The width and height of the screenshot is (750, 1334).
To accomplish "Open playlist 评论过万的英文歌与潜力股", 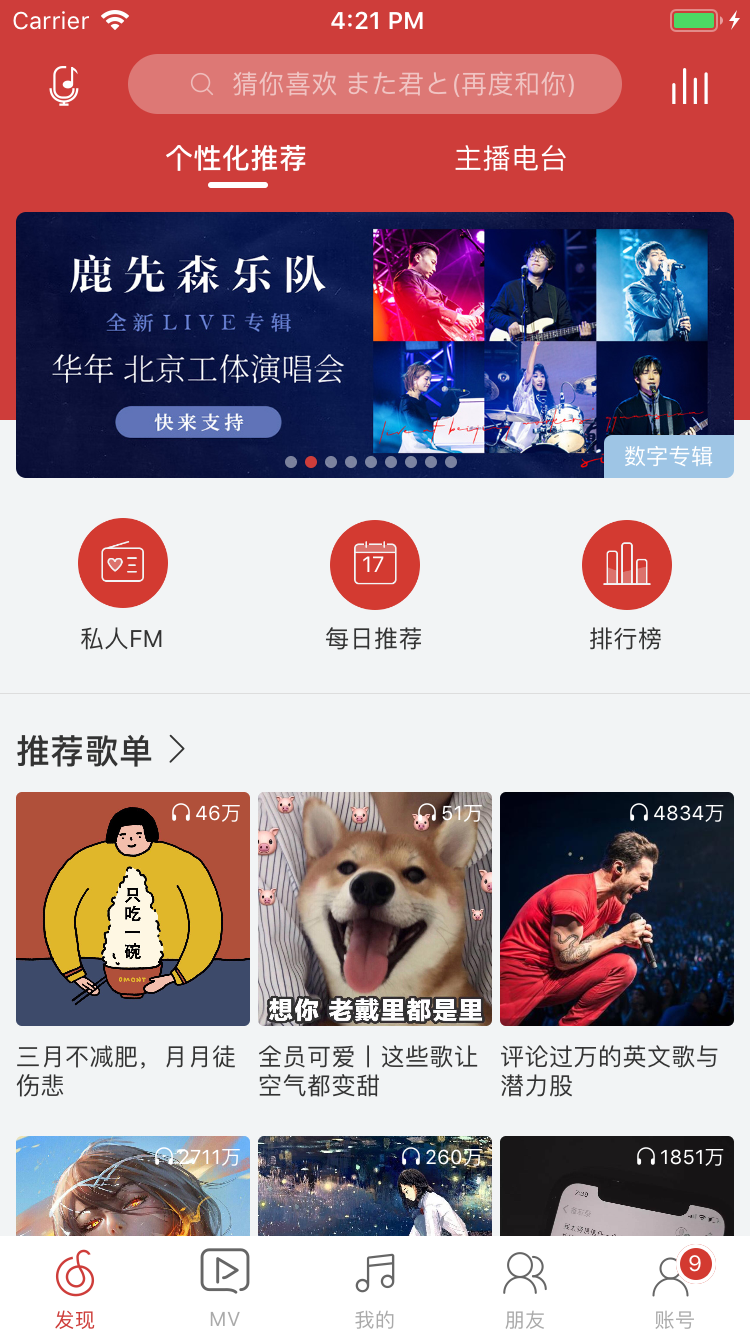I will [x=617, y=909].
